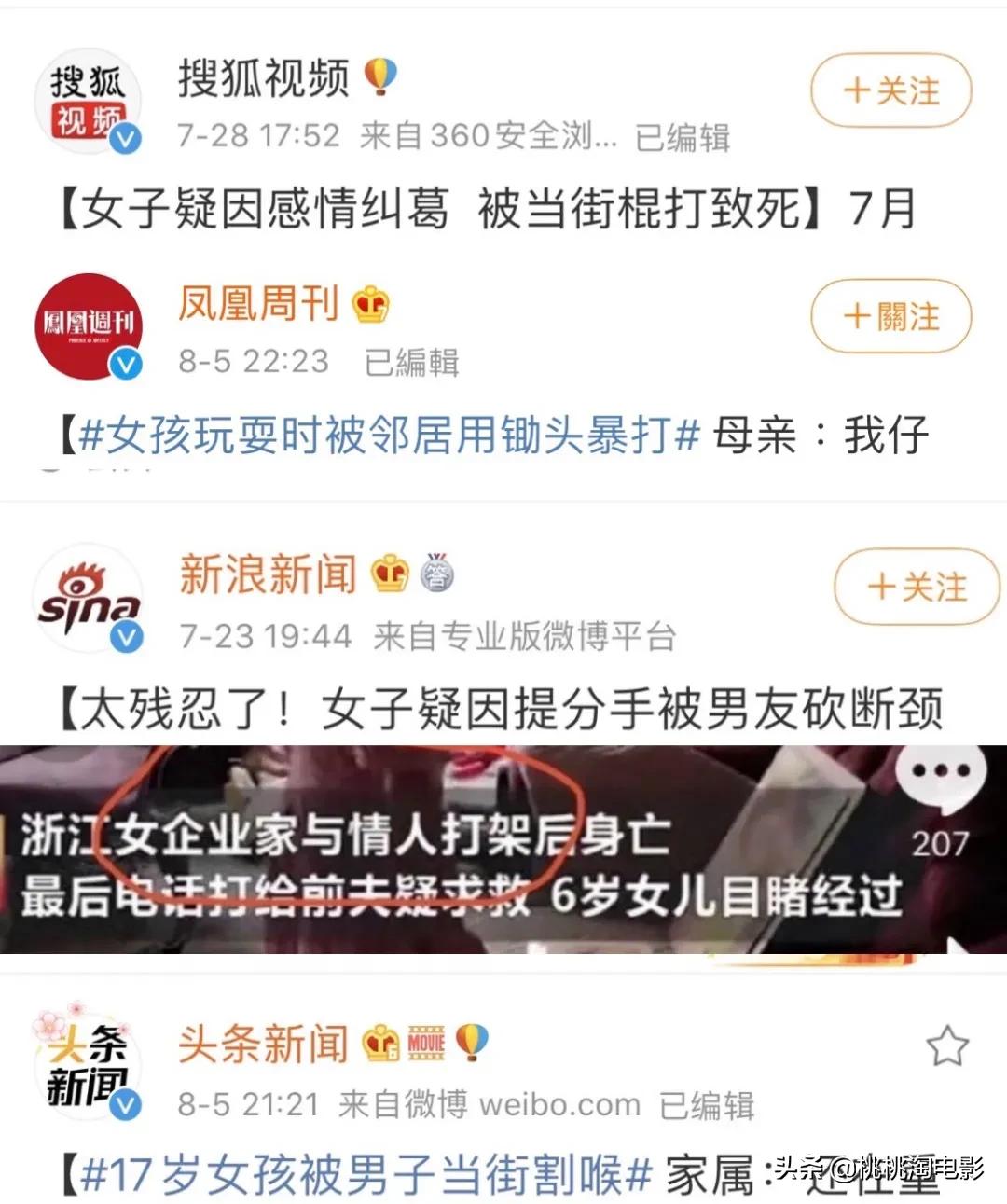Click the MOVIE badge next to 头条新闻
Image resolution: width=1007 pixels, height=1204 pixels.
pos(425,1043)
